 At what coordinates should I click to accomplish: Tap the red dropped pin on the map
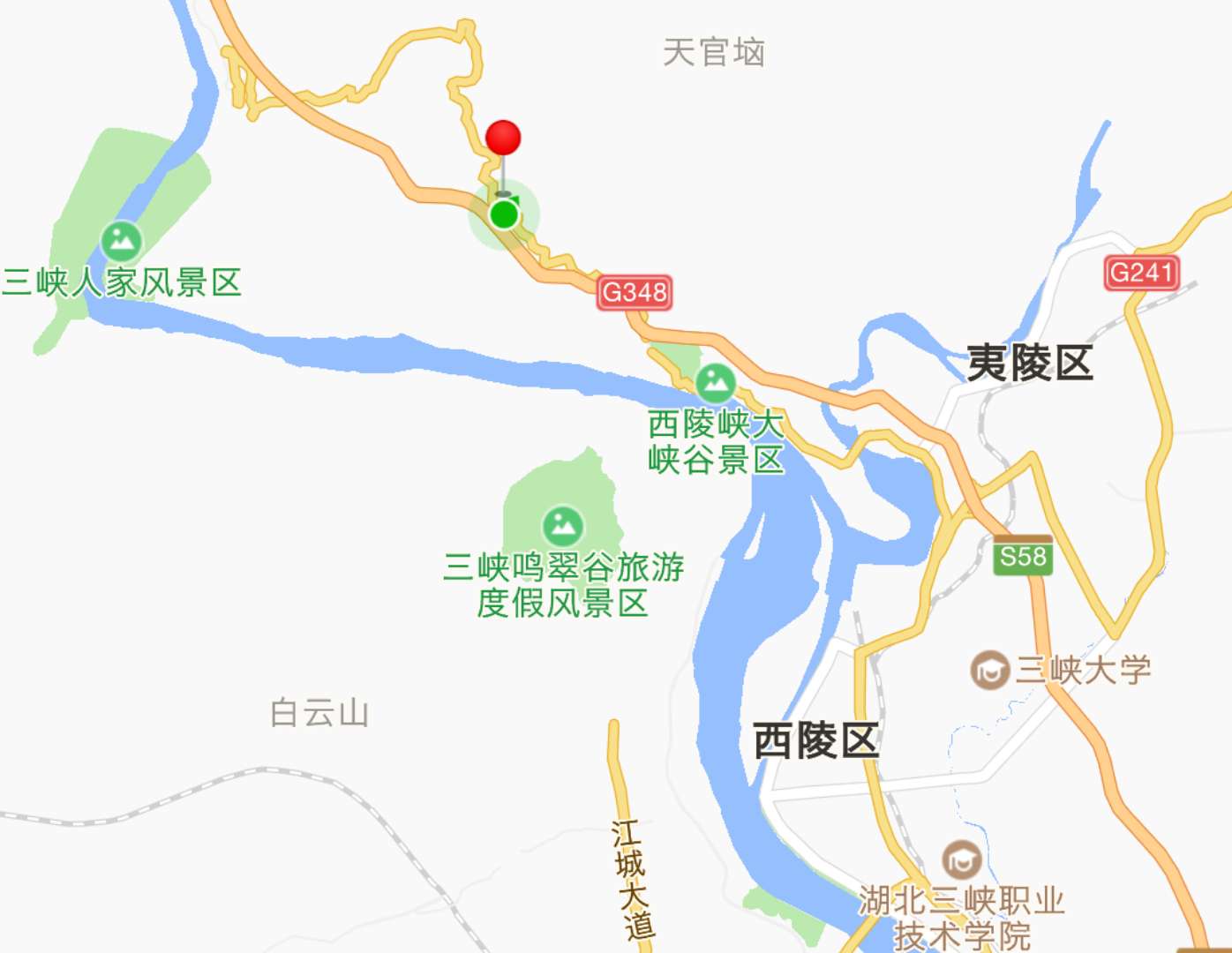[x=503, y=139]
